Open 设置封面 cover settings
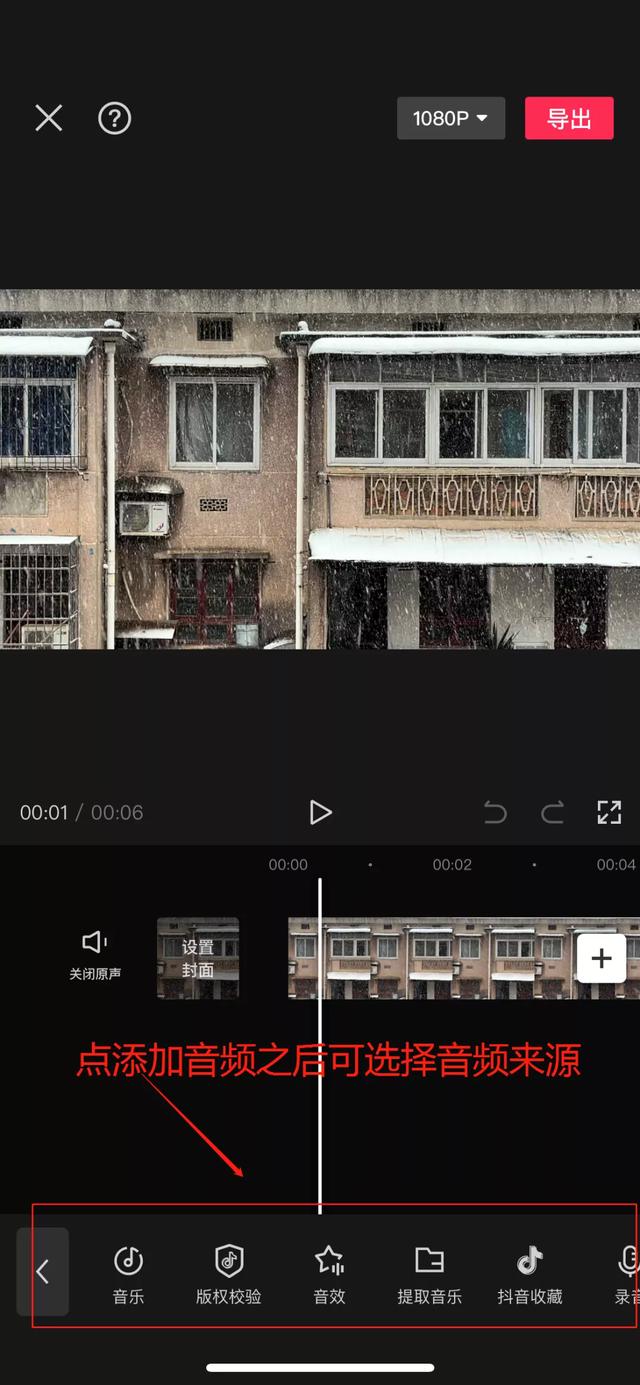640x1385 pixels. 198,958
